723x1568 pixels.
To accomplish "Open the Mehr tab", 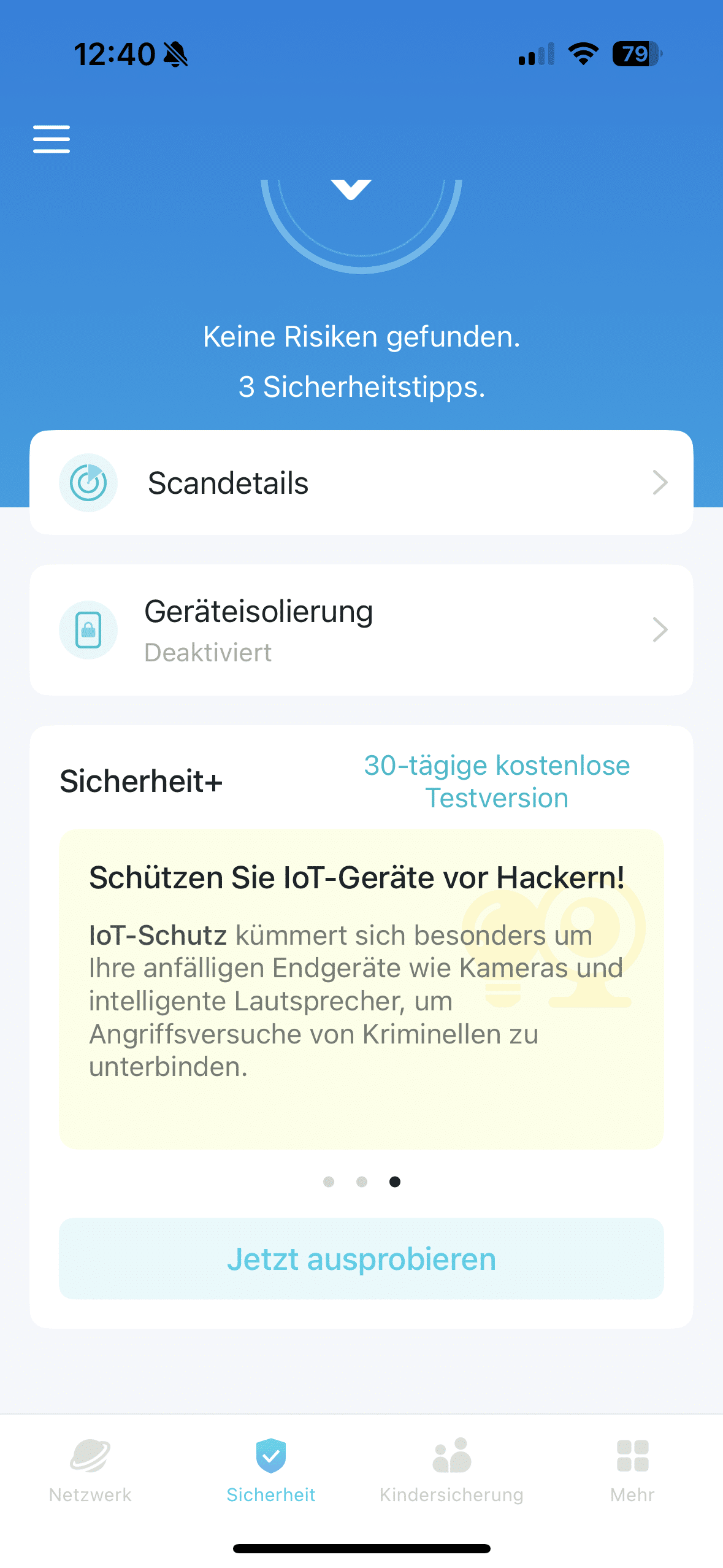I will click(632, 1469).
